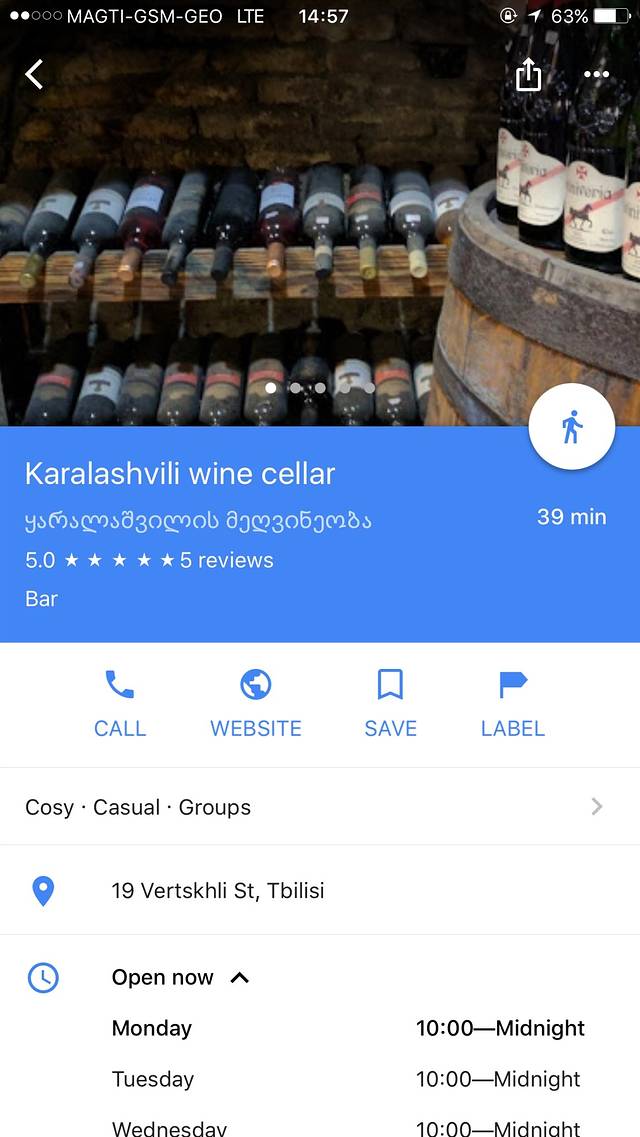
Task: Add a label to this place
Action: [512, 704]
